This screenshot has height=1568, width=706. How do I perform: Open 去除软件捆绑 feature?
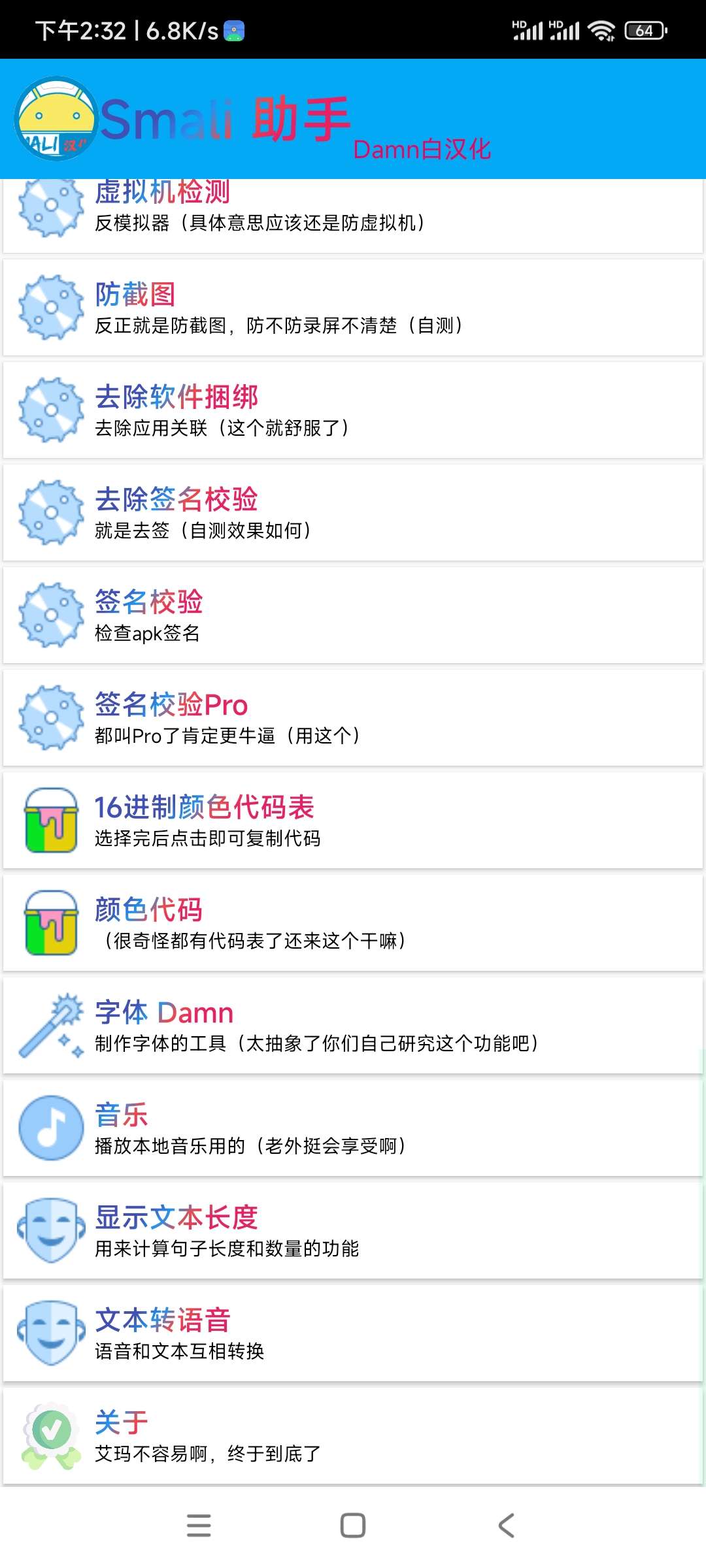tap(353, 410)
